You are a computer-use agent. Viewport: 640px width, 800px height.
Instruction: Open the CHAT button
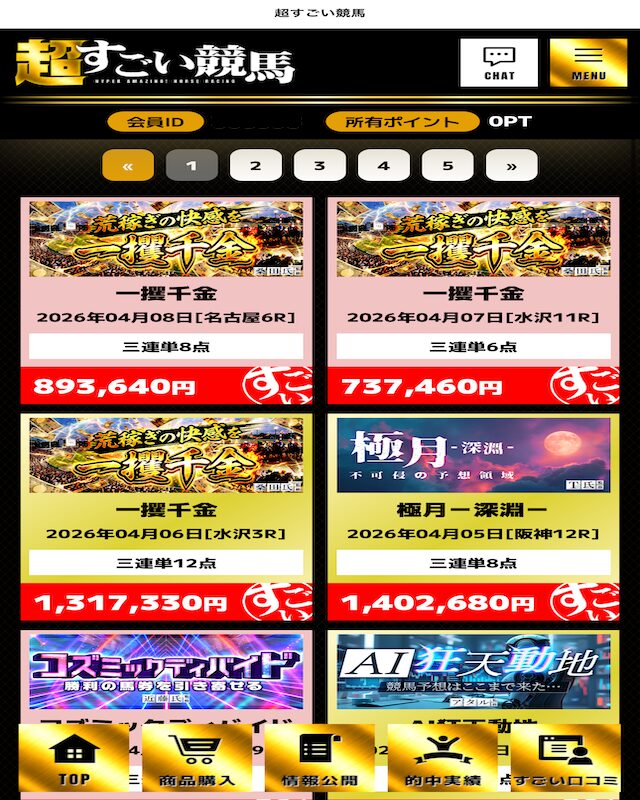[x=498, y=63]
